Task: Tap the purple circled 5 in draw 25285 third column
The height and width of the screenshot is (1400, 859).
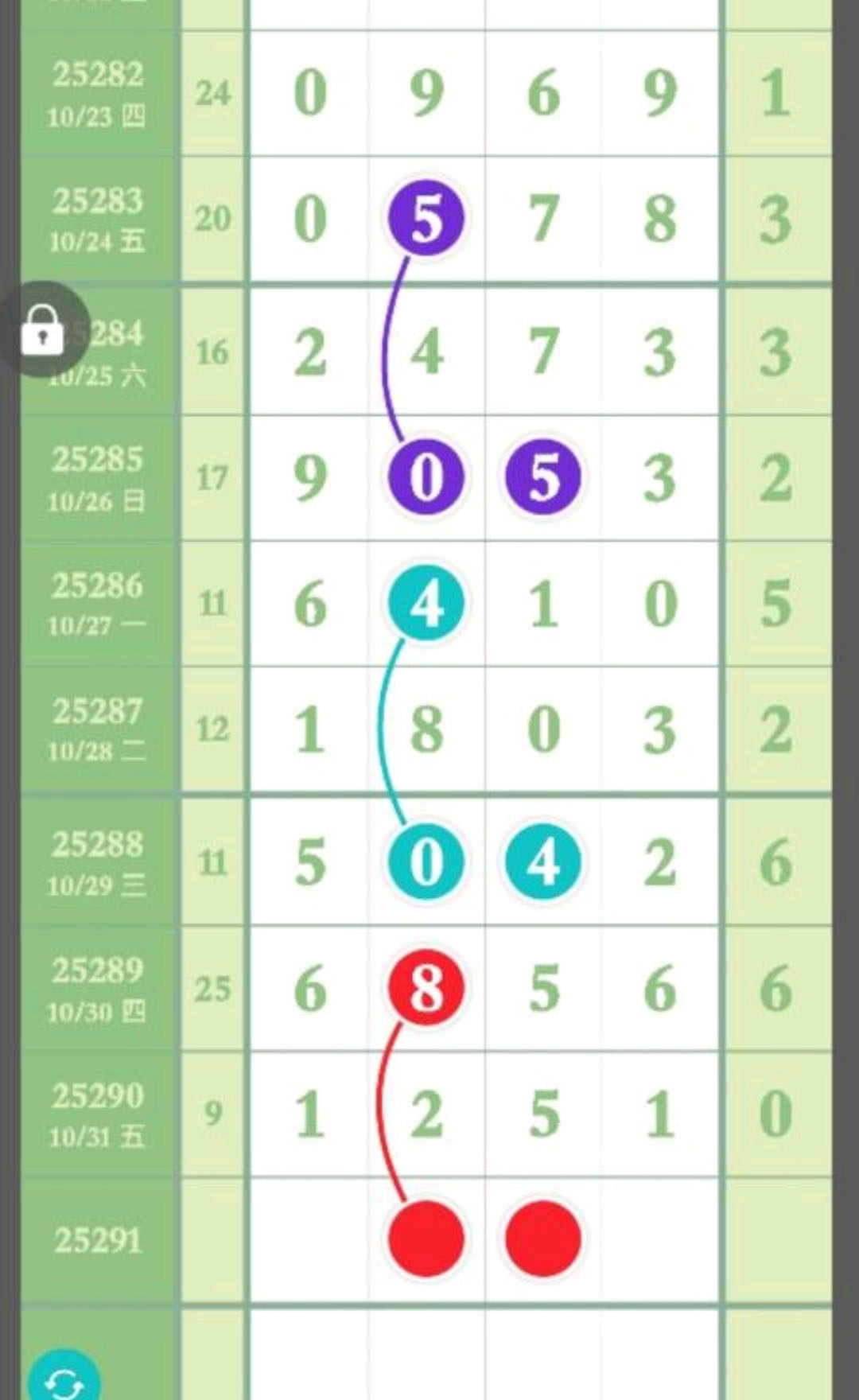Action: [x=542, y=477]
